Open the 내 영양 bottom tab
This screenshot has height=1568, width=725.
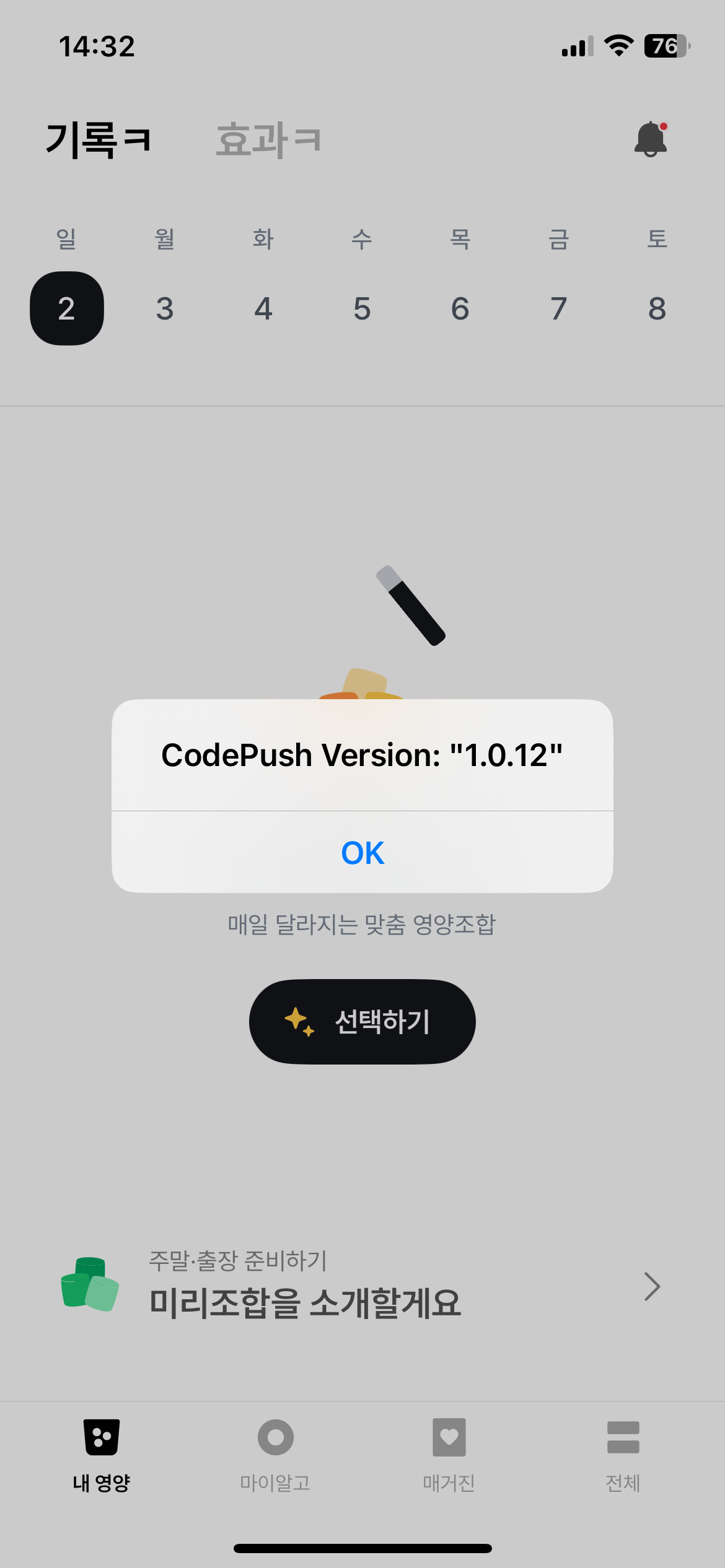pos(101,1455)
